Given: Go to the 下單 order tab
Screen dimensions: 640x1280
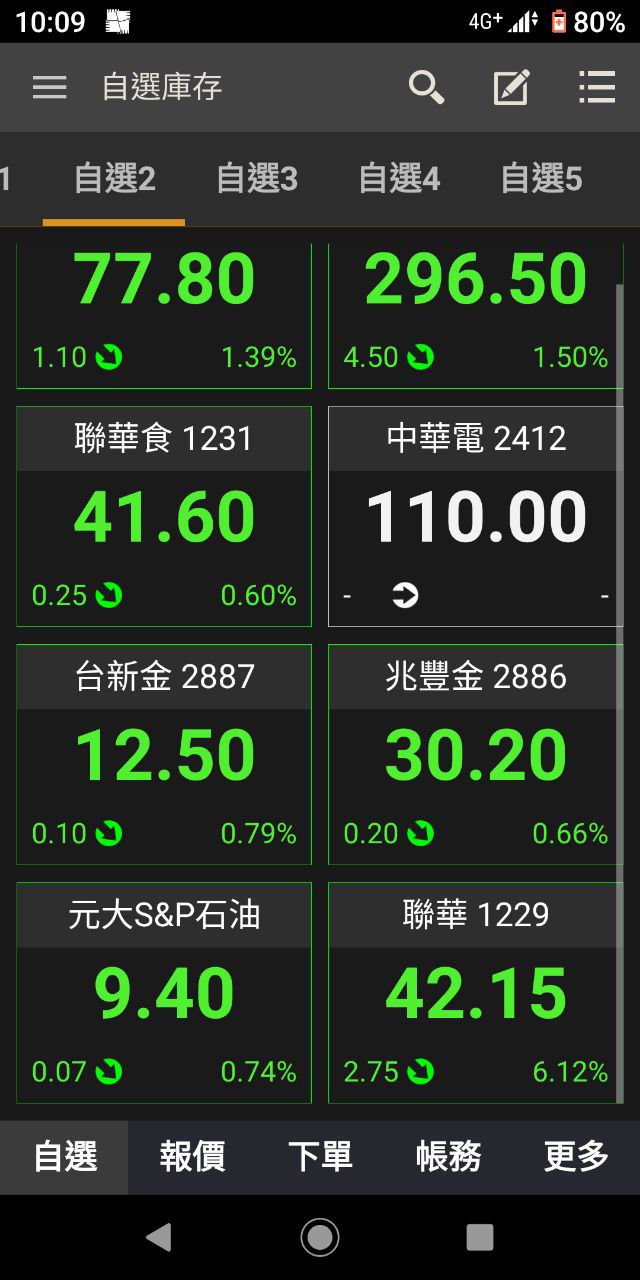Looking at the screenshot, I should [x=320, y=1157].
